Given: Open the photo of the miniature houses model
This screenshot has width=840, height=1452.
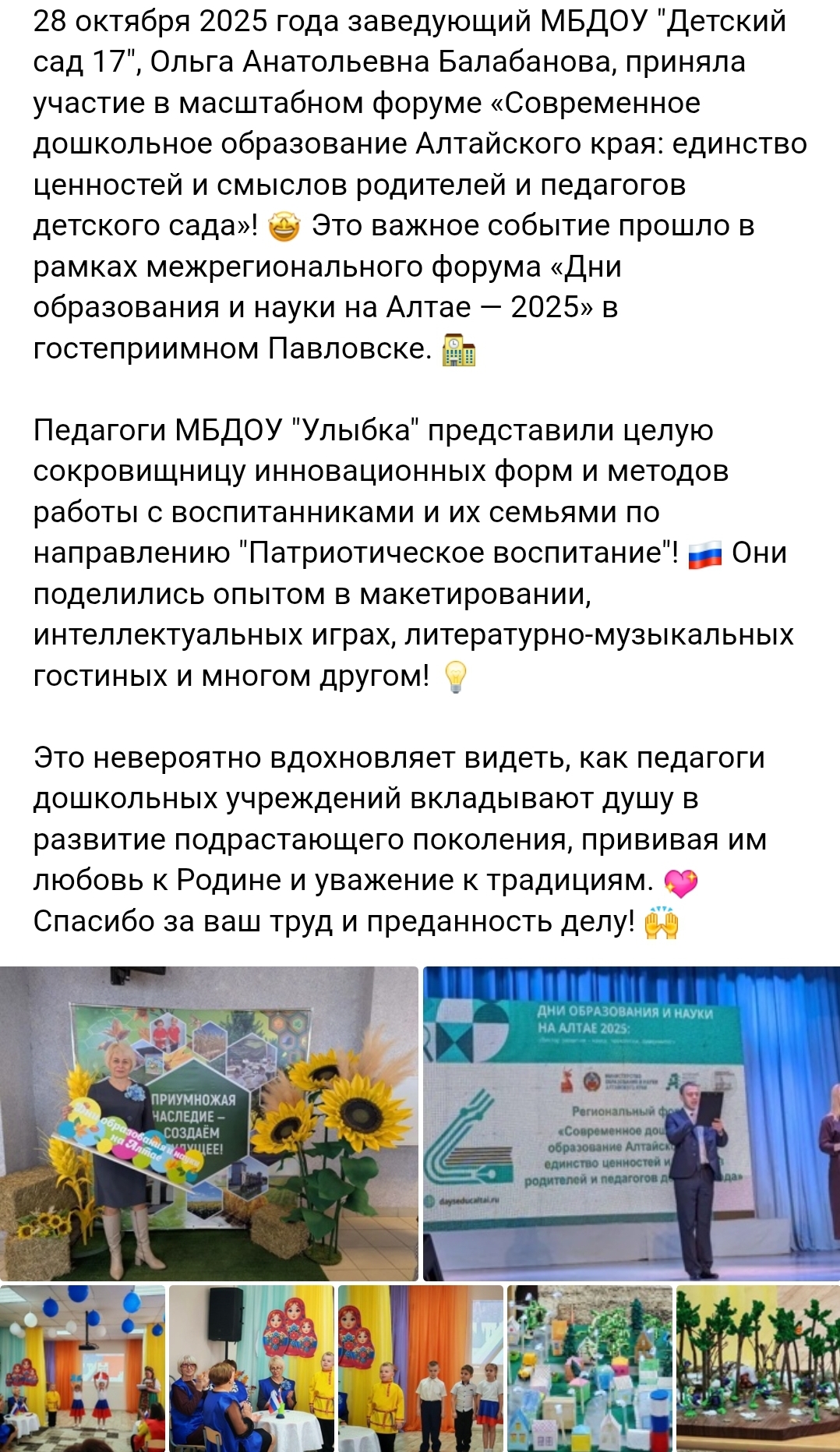Looking at the screenshot, I should coord(589,1368).
